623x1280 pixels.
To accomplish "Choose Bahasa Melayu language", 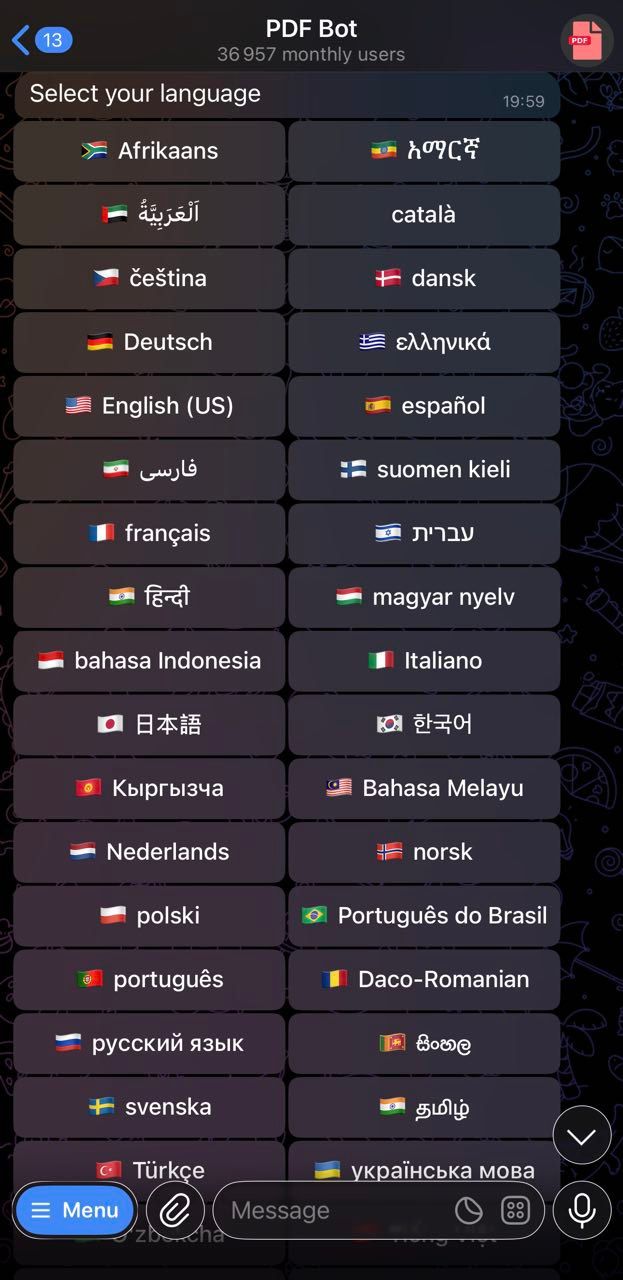I will pyautogui.click(x=424, y=788).
